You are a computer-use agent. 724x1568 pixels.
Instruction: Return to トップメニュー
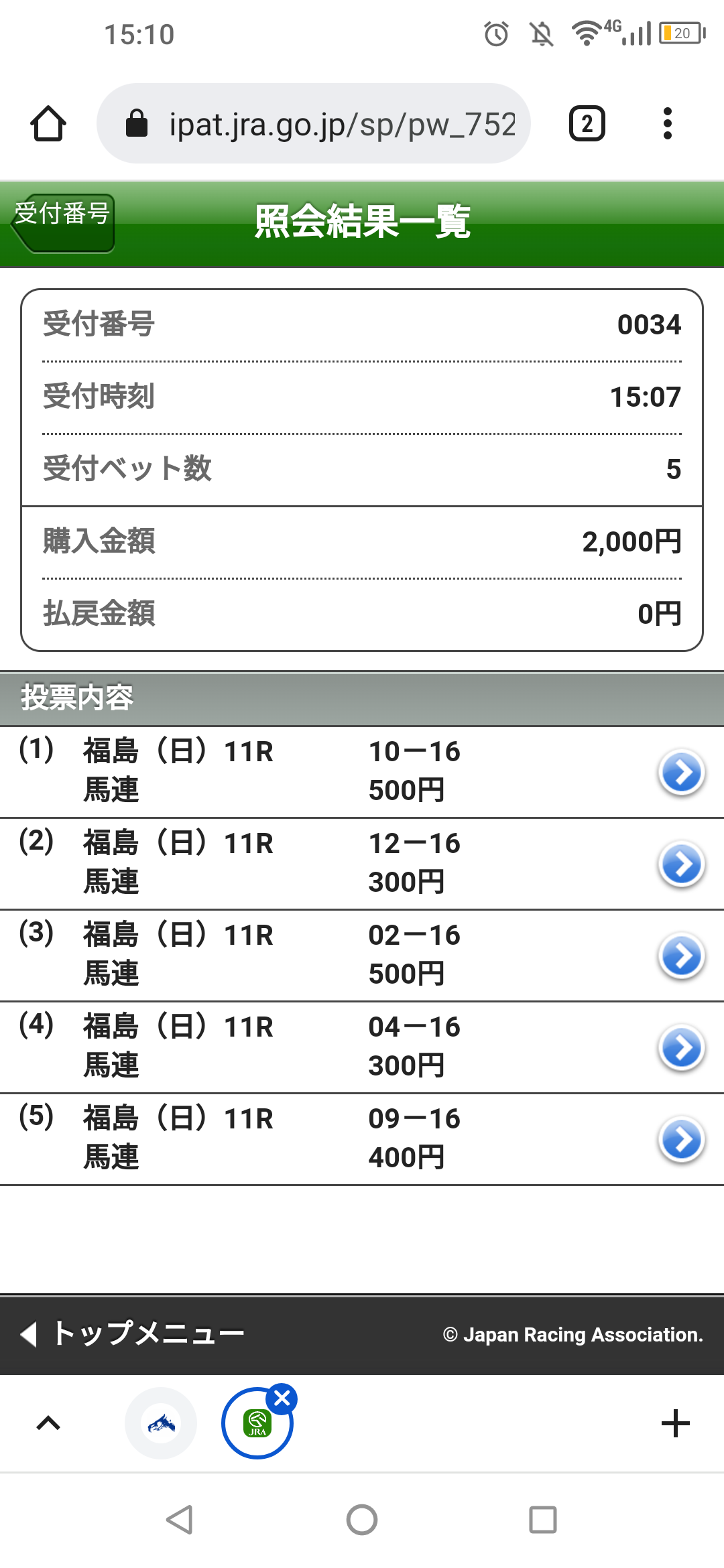point(134,1333)
